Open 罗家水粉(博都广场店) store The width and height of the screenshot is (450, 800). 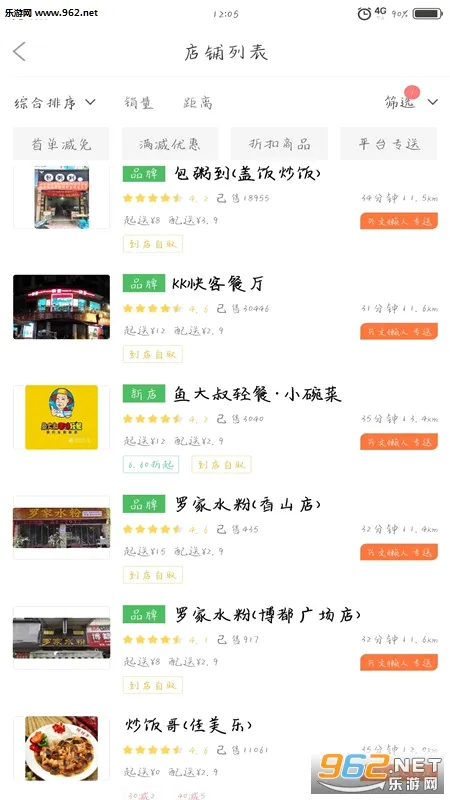[x=225, y=649]
